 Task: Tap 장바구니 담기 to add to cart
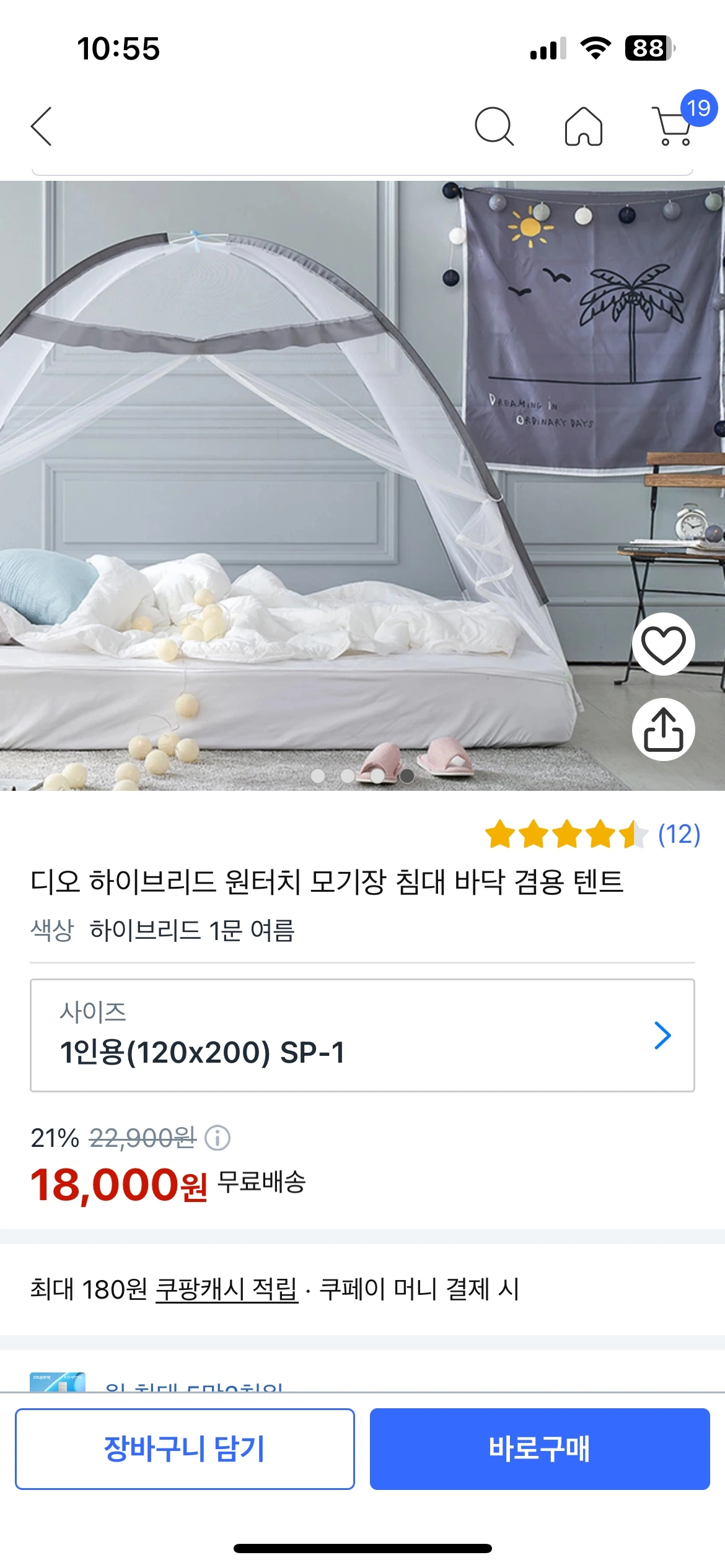click(185, 1449)
